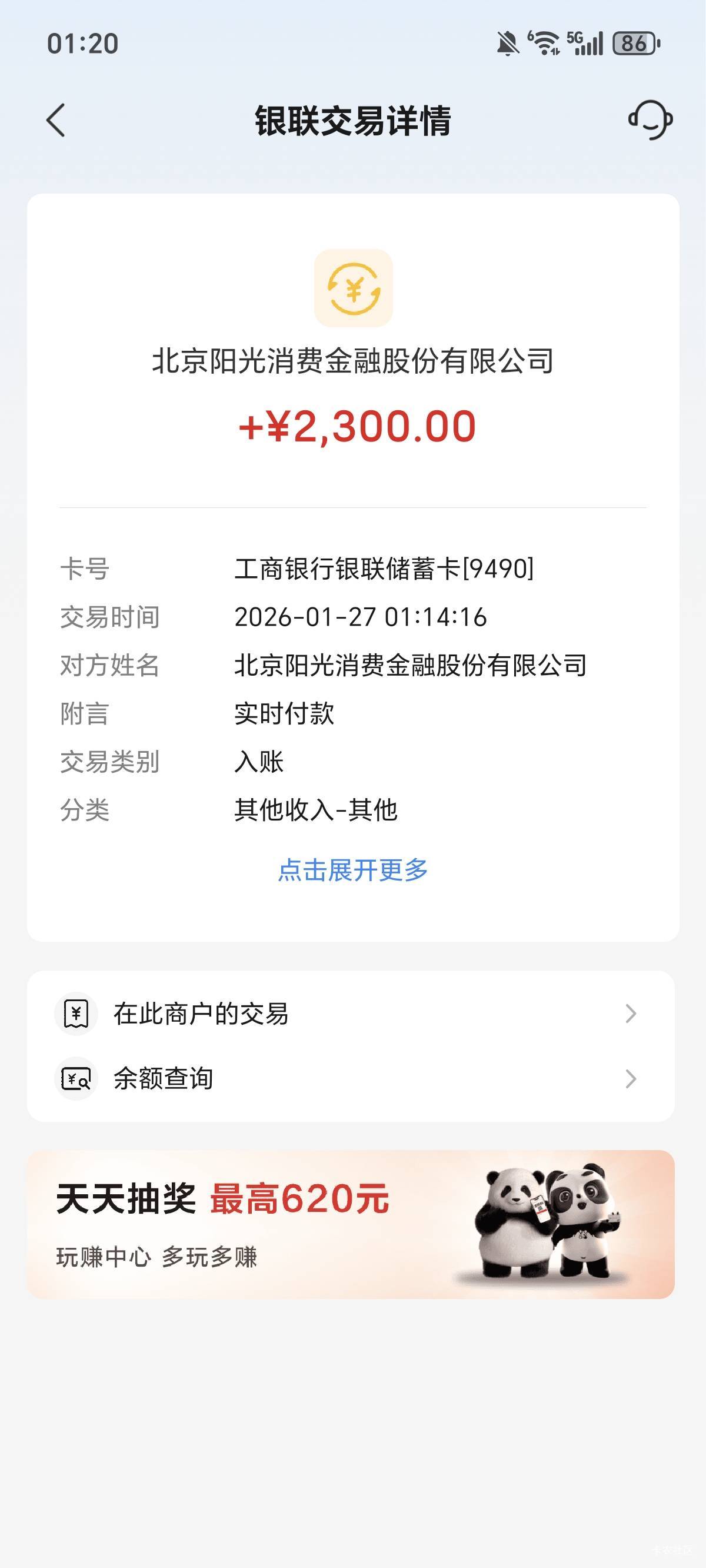Expand more details via 点击展开更多
706x1568 pixels.
click(353, 870)
